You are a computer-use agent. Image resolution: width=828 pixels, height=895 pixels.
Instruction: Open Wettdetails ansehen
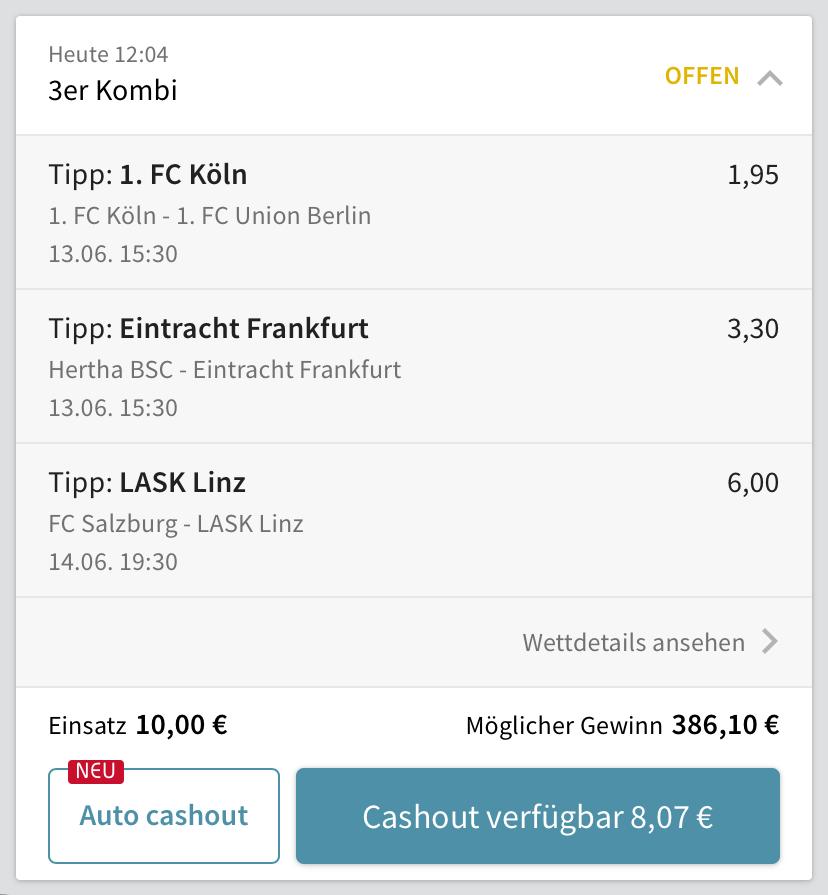coord(649,642)
